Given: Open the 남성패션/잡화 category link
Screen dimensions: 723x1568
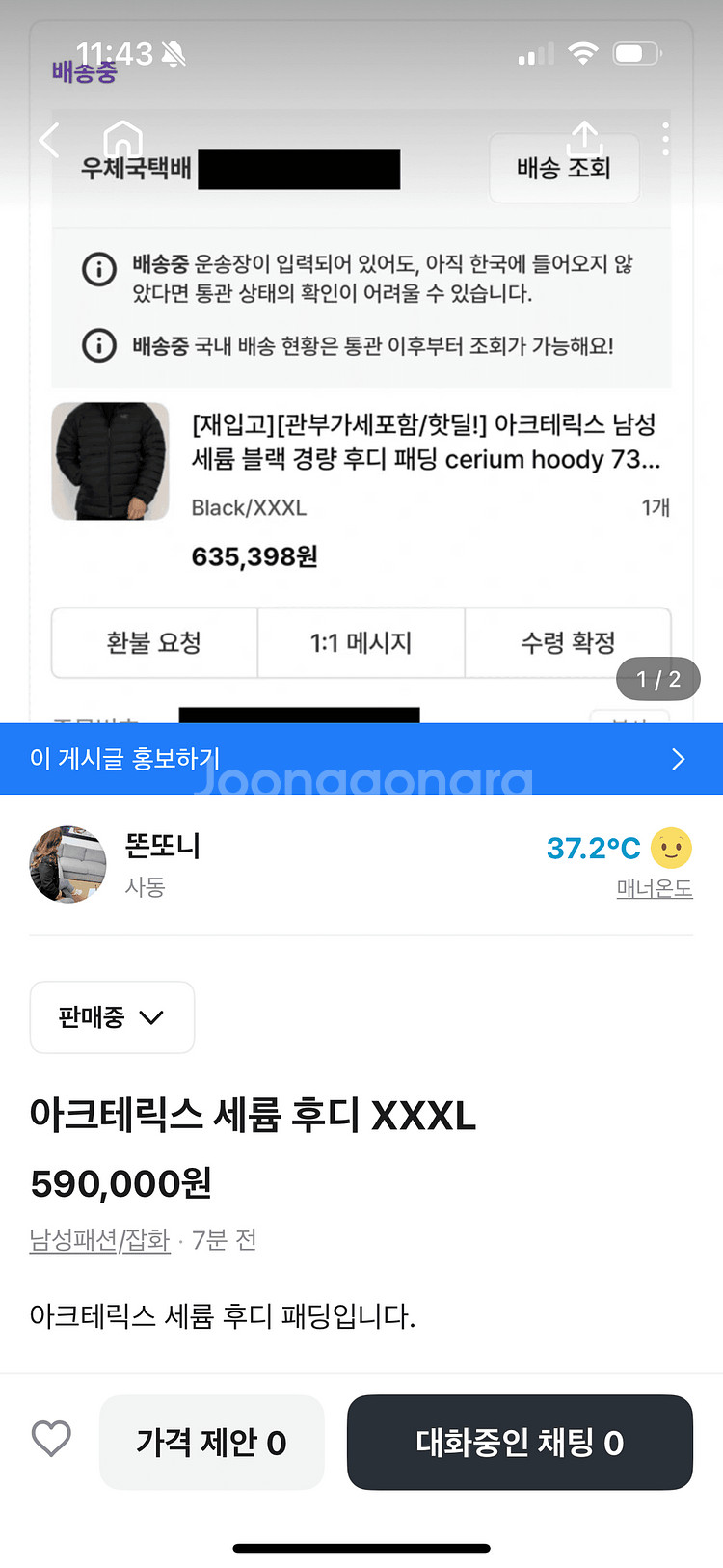Looking at the screenshot, I should tap(99, 1240).
